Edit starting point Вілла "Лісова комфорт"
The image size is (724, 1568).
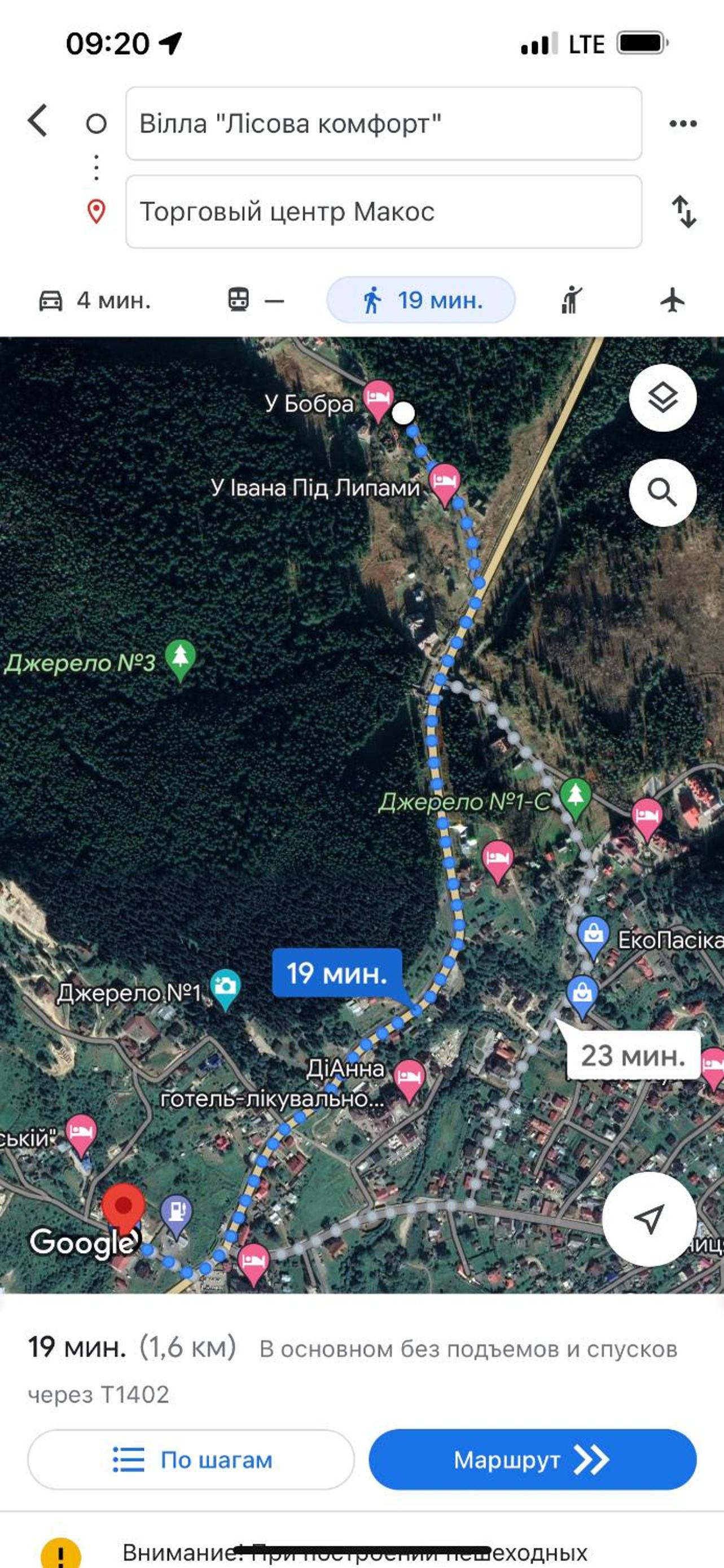pos(384,124)
